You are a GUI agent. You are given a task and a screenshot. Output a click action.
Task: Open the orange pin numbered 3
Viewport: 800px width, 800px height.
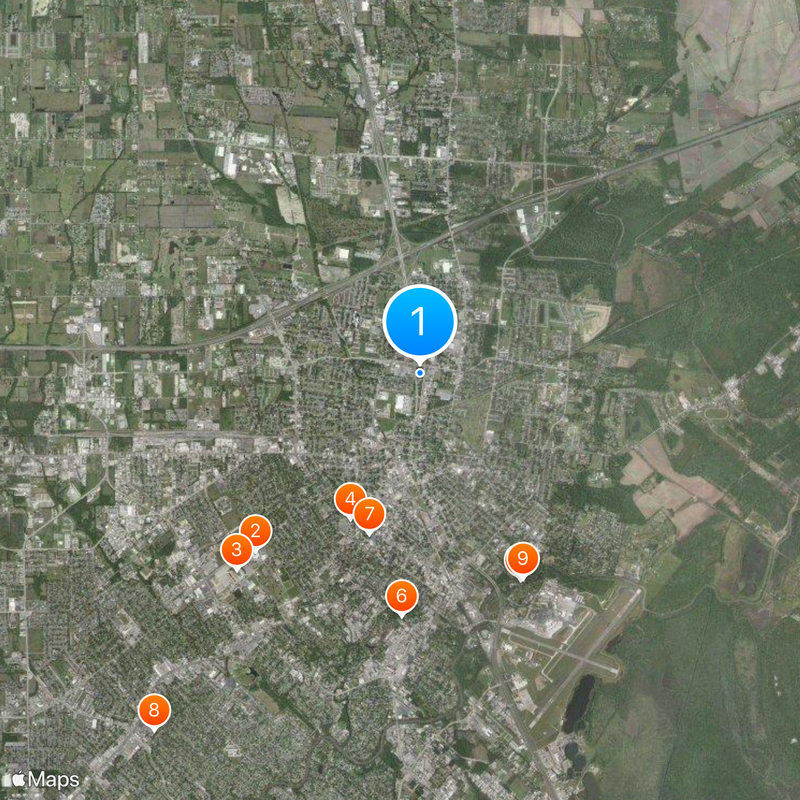point(235,549)
